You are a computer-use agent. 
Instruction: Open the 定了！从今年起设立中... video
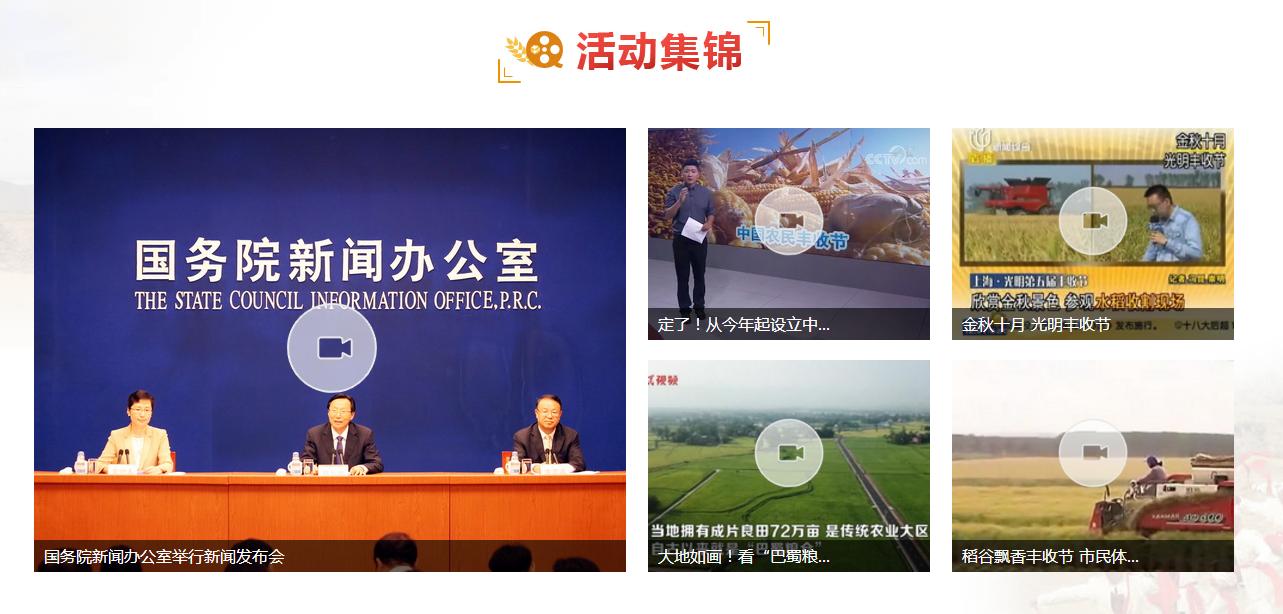(788, 221)
